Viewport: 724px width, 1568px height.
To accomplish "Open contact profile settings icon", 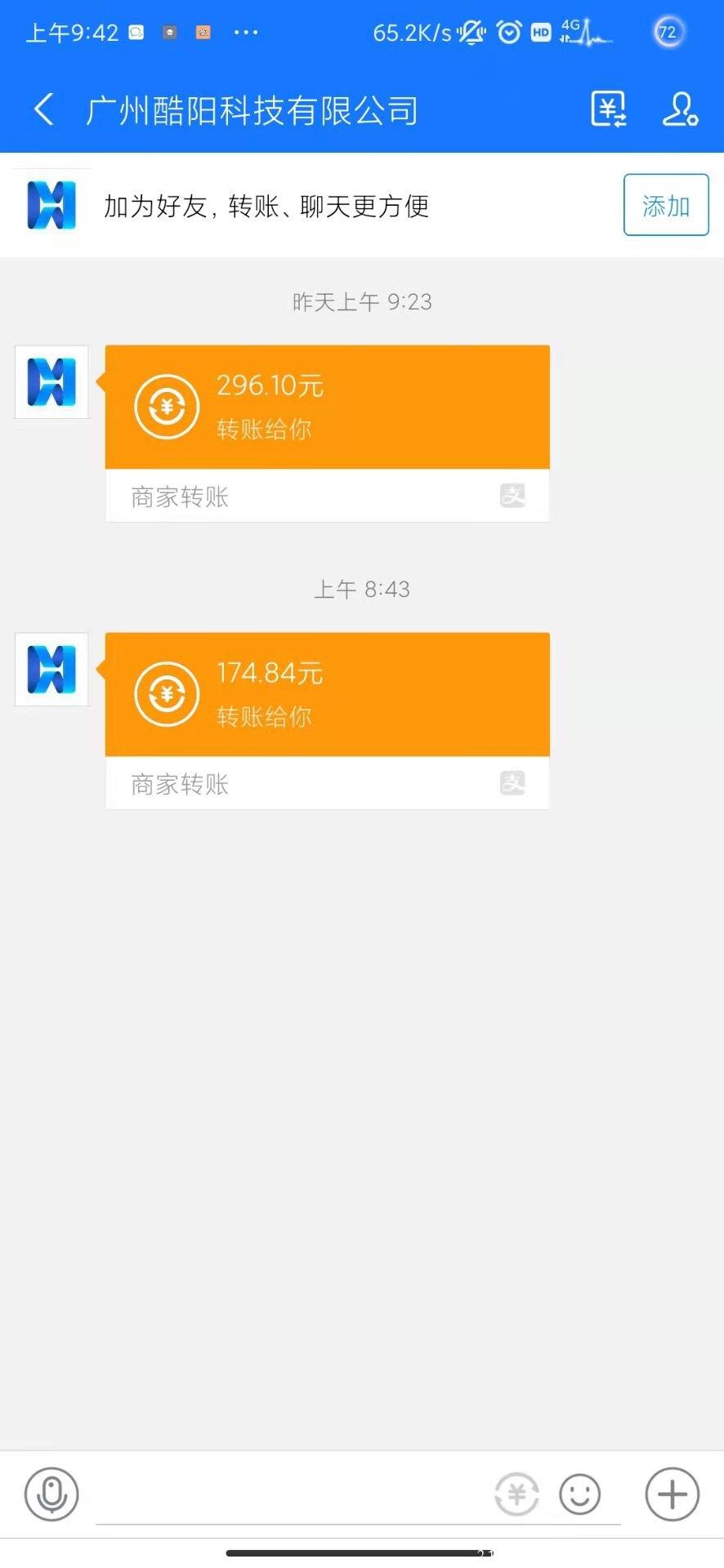I will pos(680,109).
